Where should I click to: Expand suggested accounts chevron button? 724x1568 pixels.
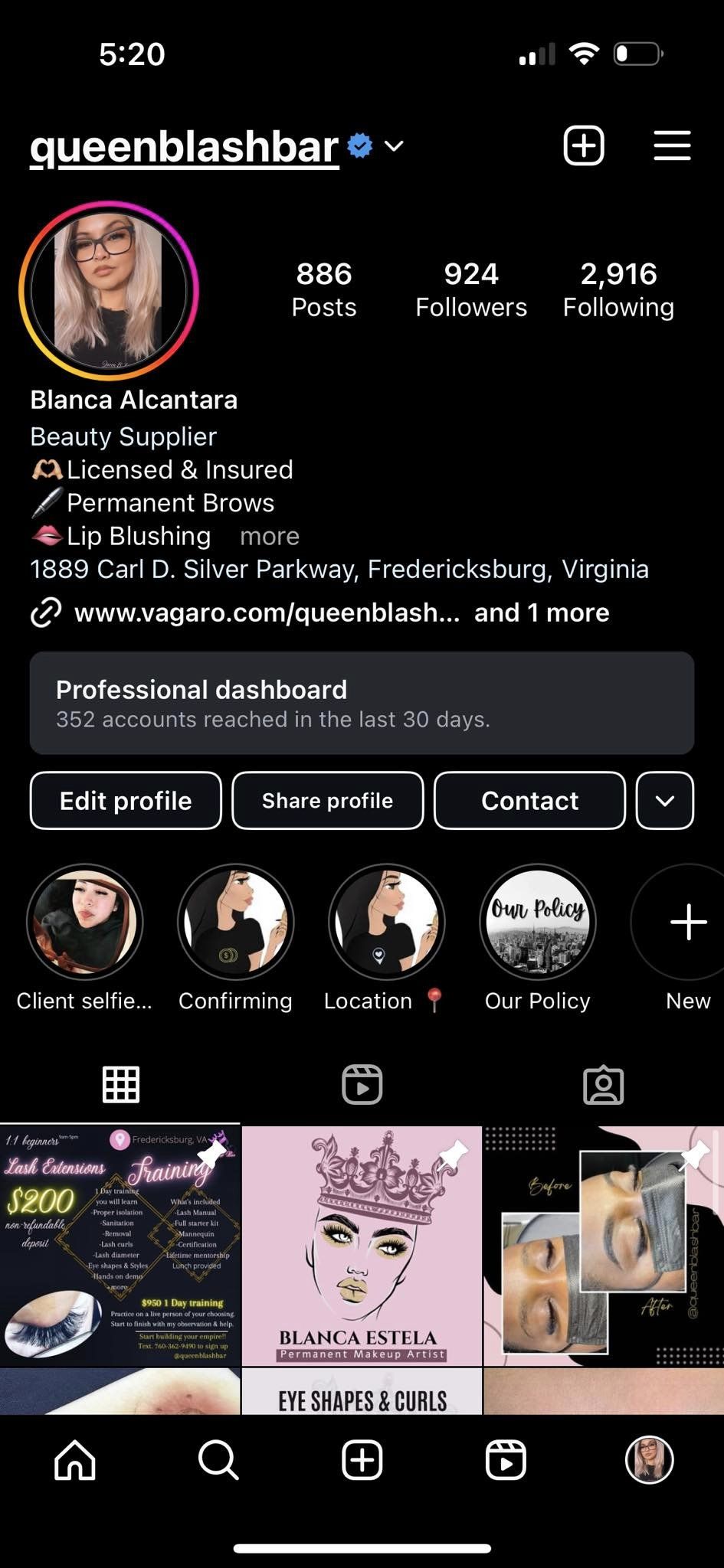click(x=664, y=801)
